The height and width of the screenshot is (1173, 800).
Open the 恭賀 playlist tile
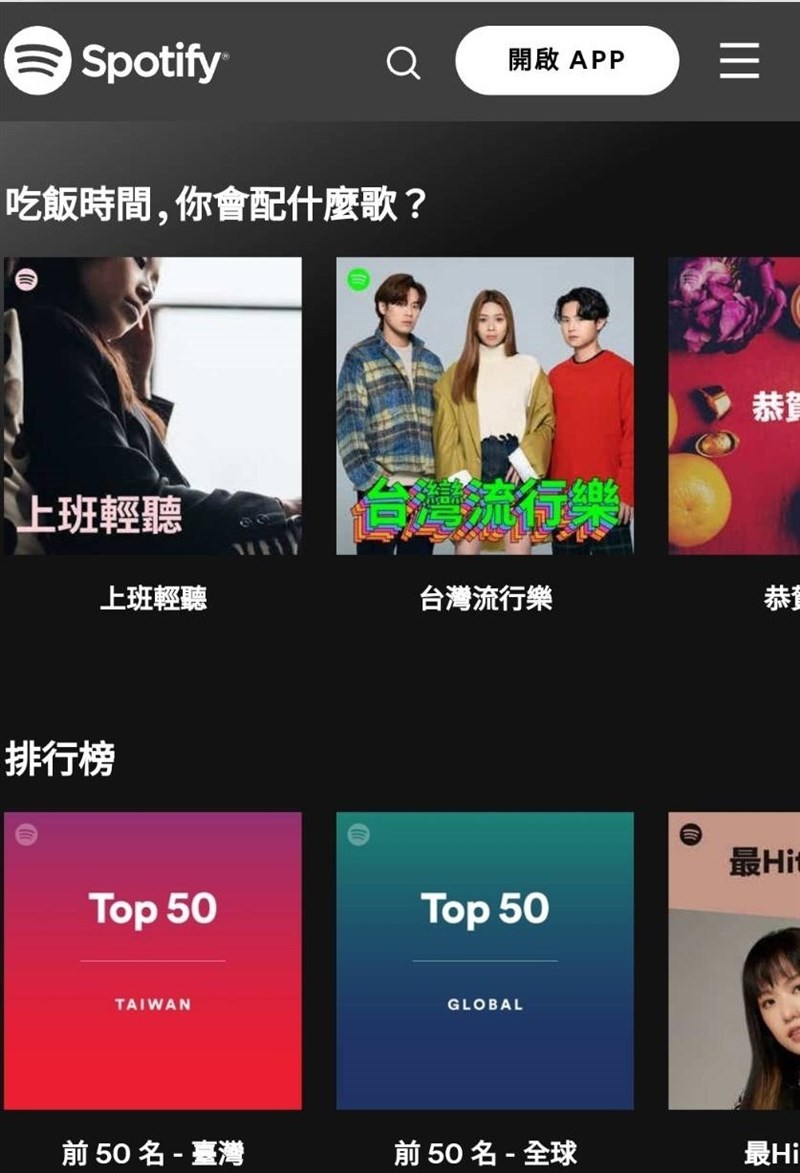click(735, 406)
